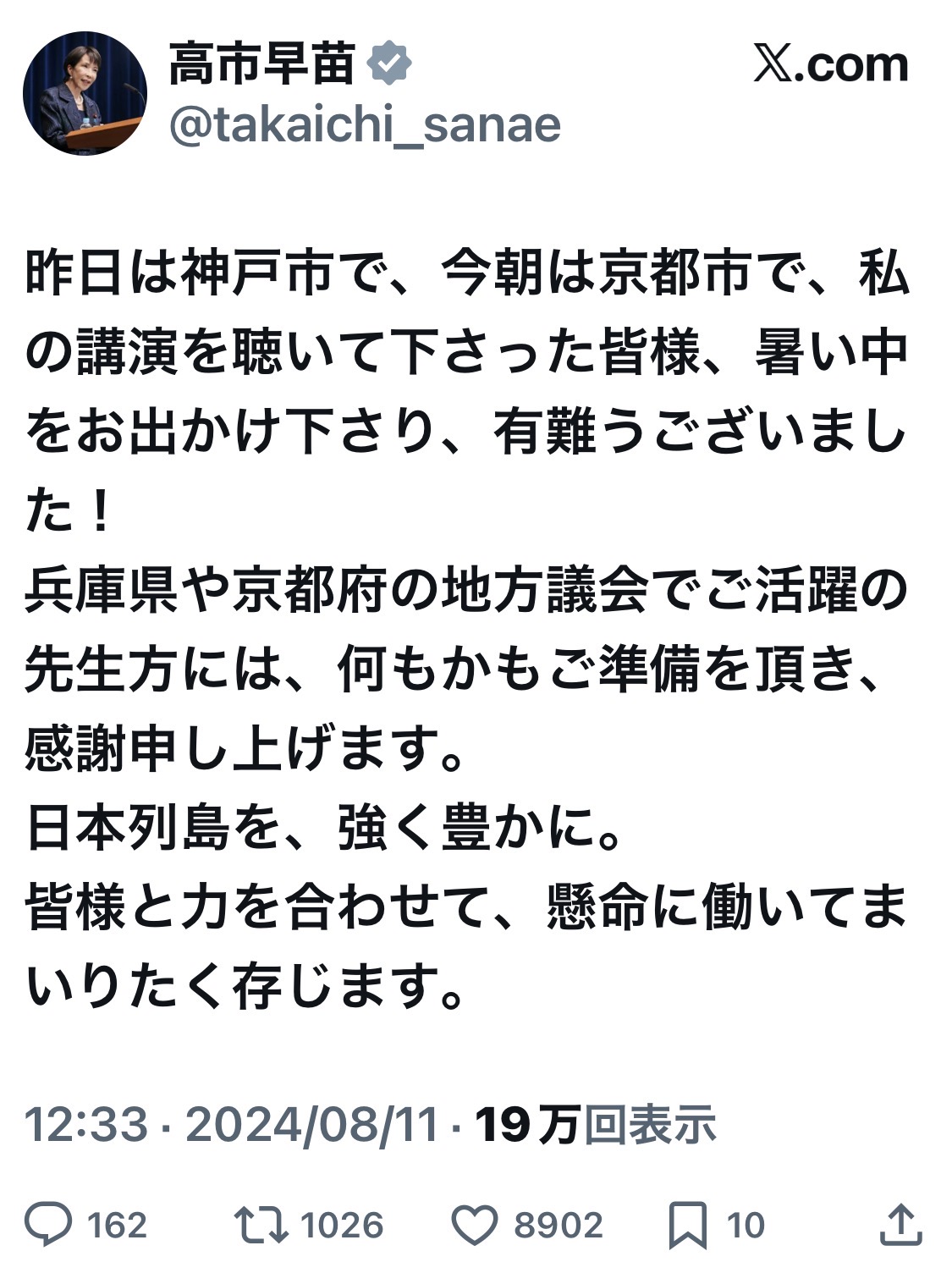Bookmark this post
The width and height of the screenshot is (952, 1284).
[688, 1226]
